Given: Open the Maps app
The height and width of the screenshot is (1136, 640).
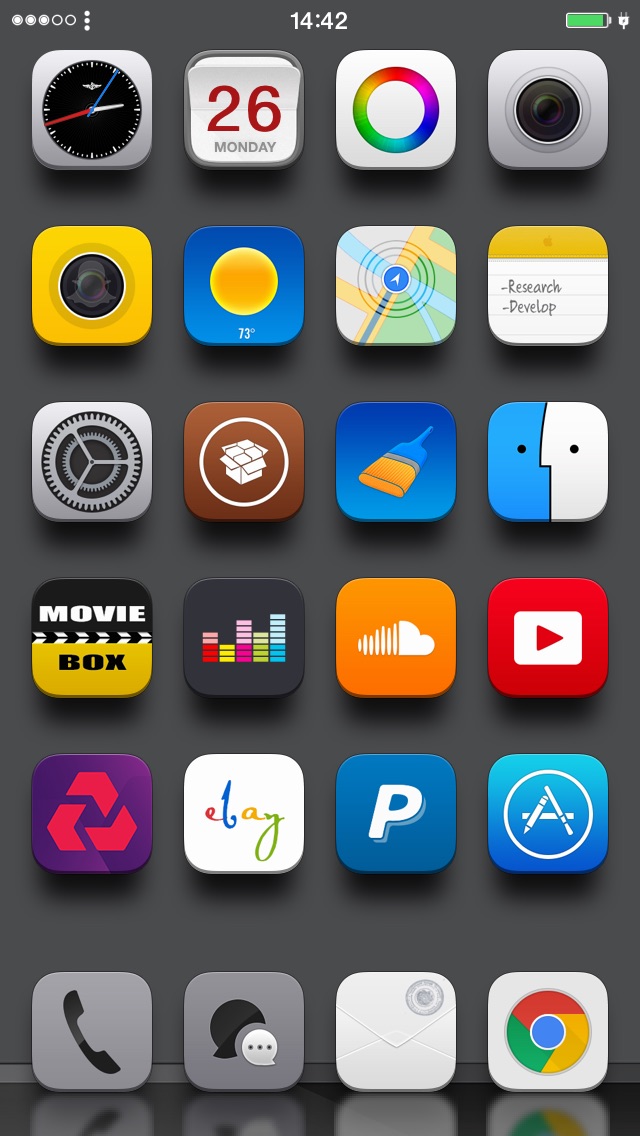Looking at the screenshot, I should click(396, 285).
